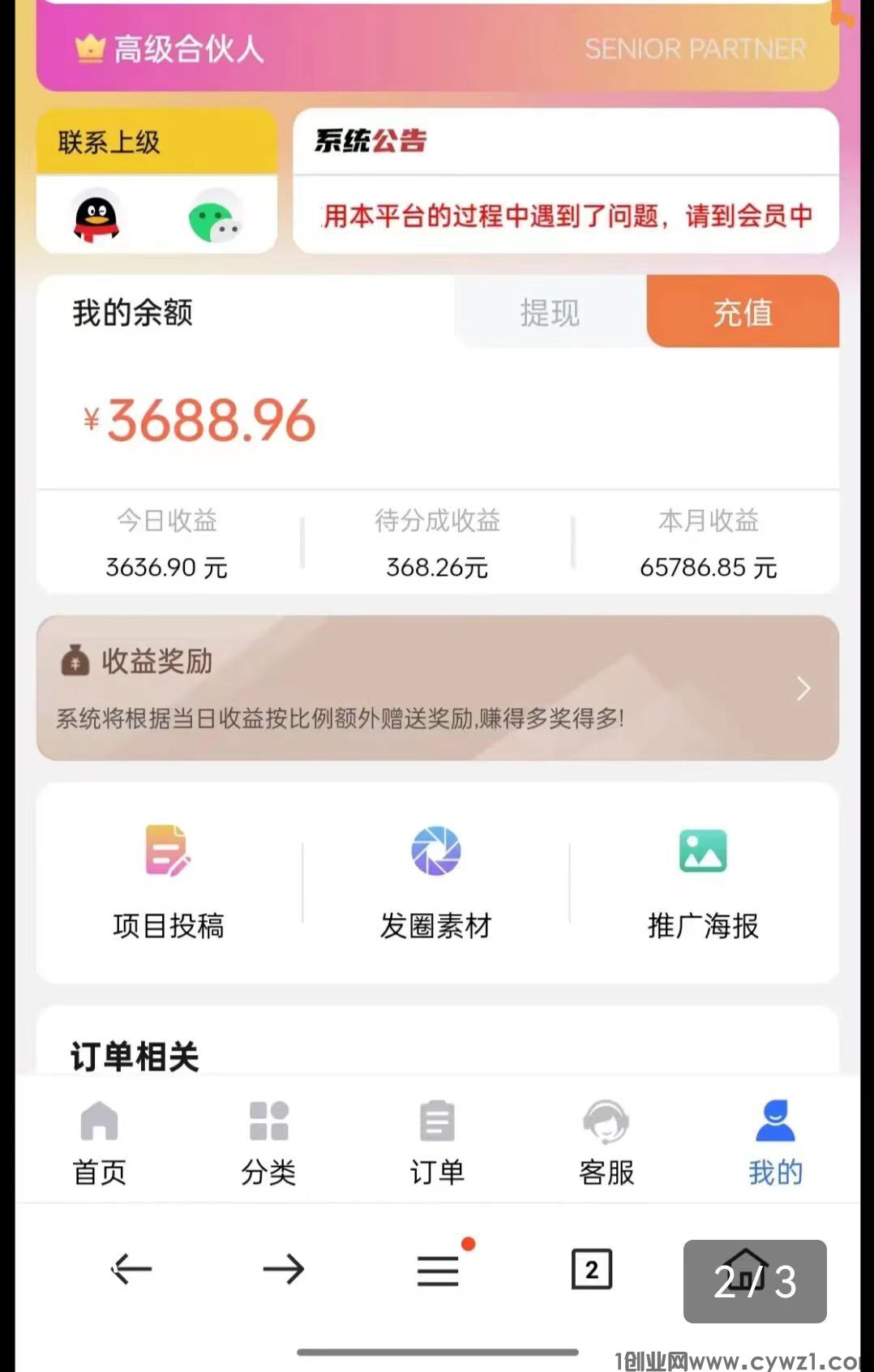The height and width of the screenshot is (1372, 874).
Task: Open 项目投稿 project submission icon
Action: (168, 851)
